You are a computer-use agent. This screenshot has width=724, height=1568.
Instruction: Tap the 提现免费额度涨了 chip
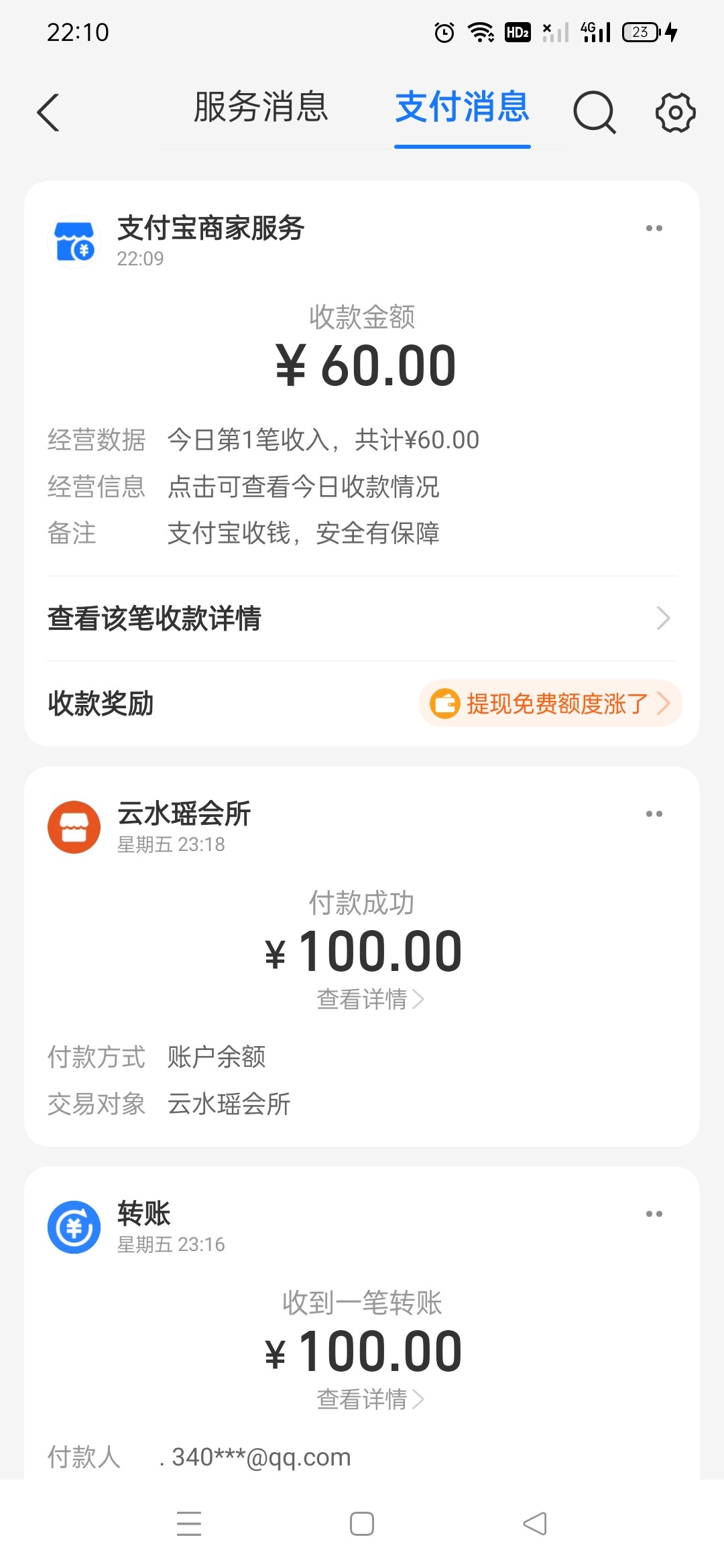pos(550,704)
